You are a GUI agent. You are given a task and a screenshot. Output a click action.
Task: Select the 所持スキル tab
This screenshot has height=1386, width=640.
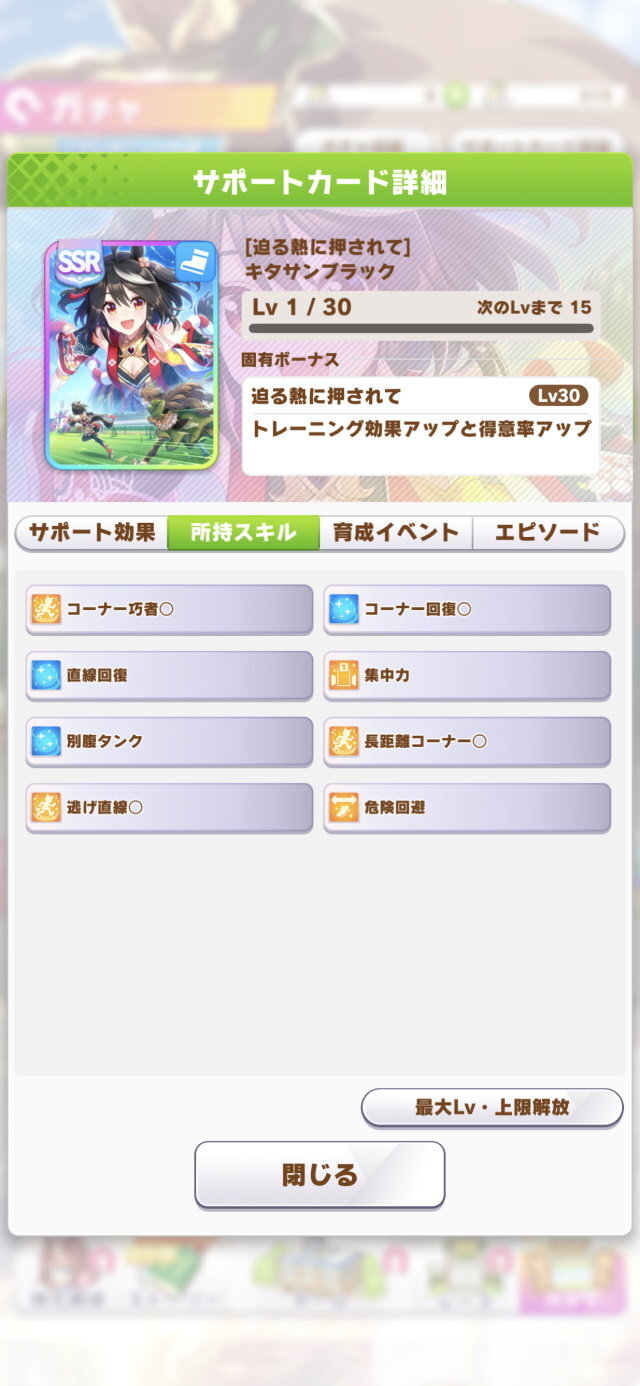[x=244, y=533]
